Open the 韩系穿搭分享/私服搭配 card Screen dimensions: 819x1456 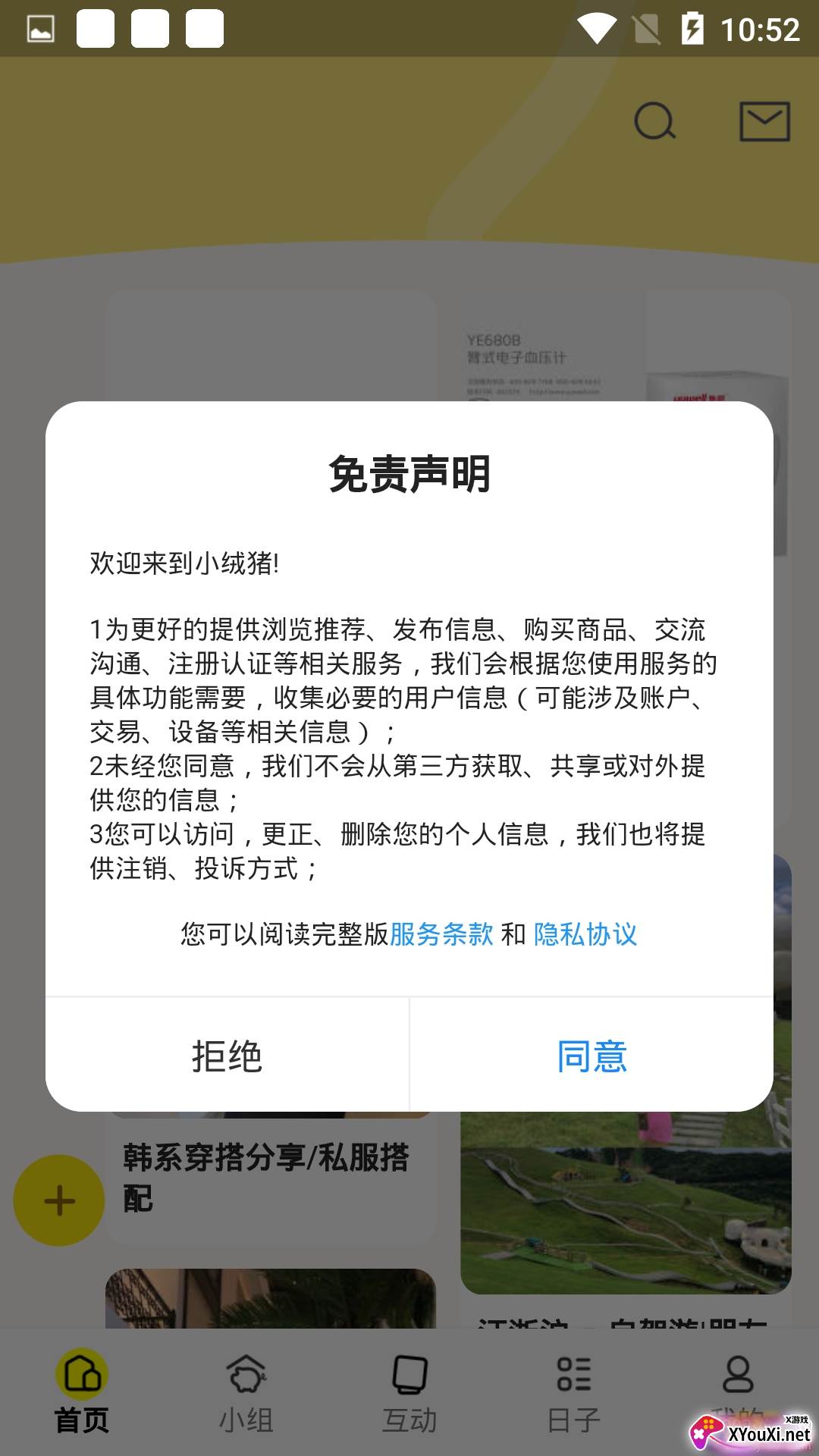click(x=267, y=1177)
